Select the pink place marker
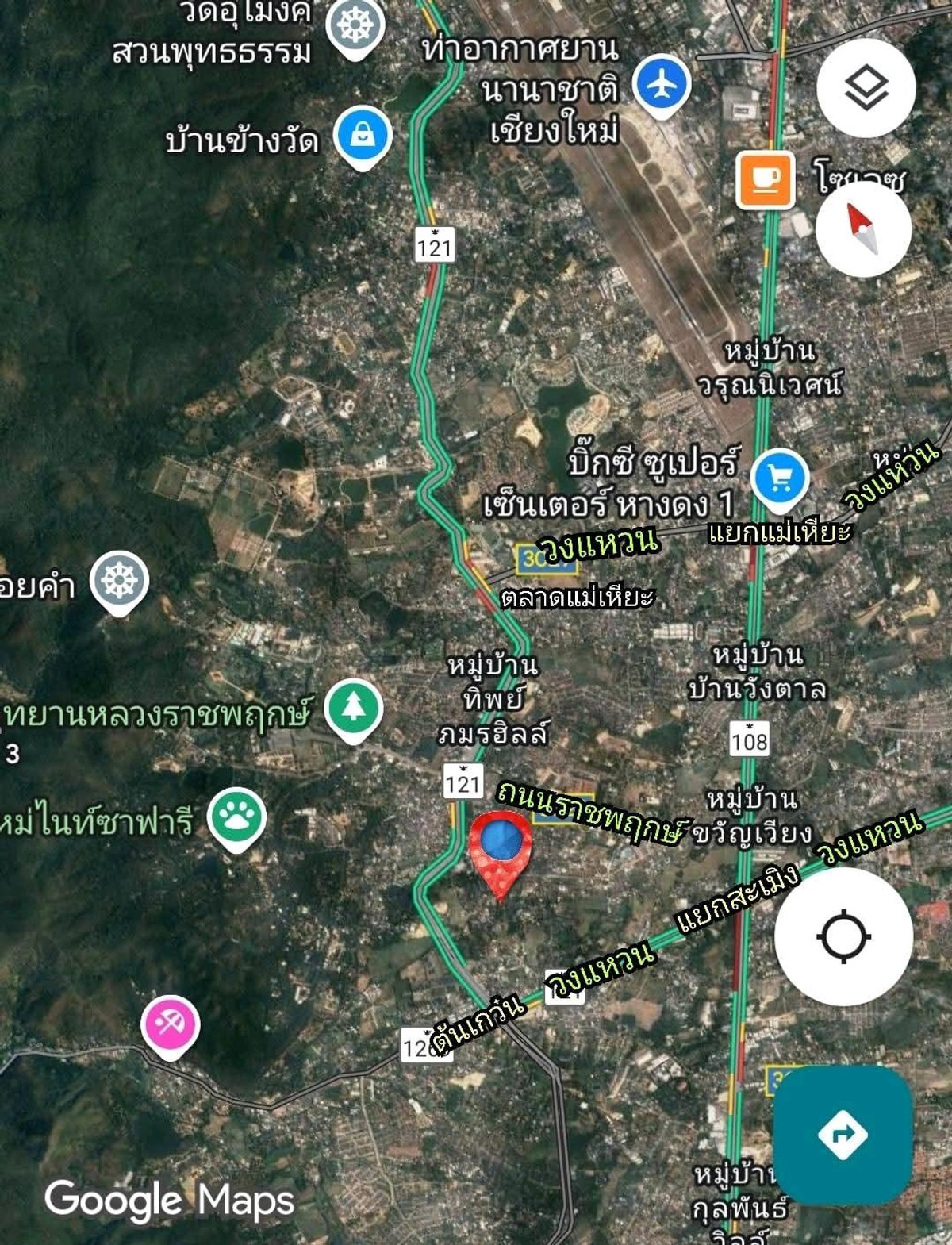952x1245 pixels. click(170, 1024)
